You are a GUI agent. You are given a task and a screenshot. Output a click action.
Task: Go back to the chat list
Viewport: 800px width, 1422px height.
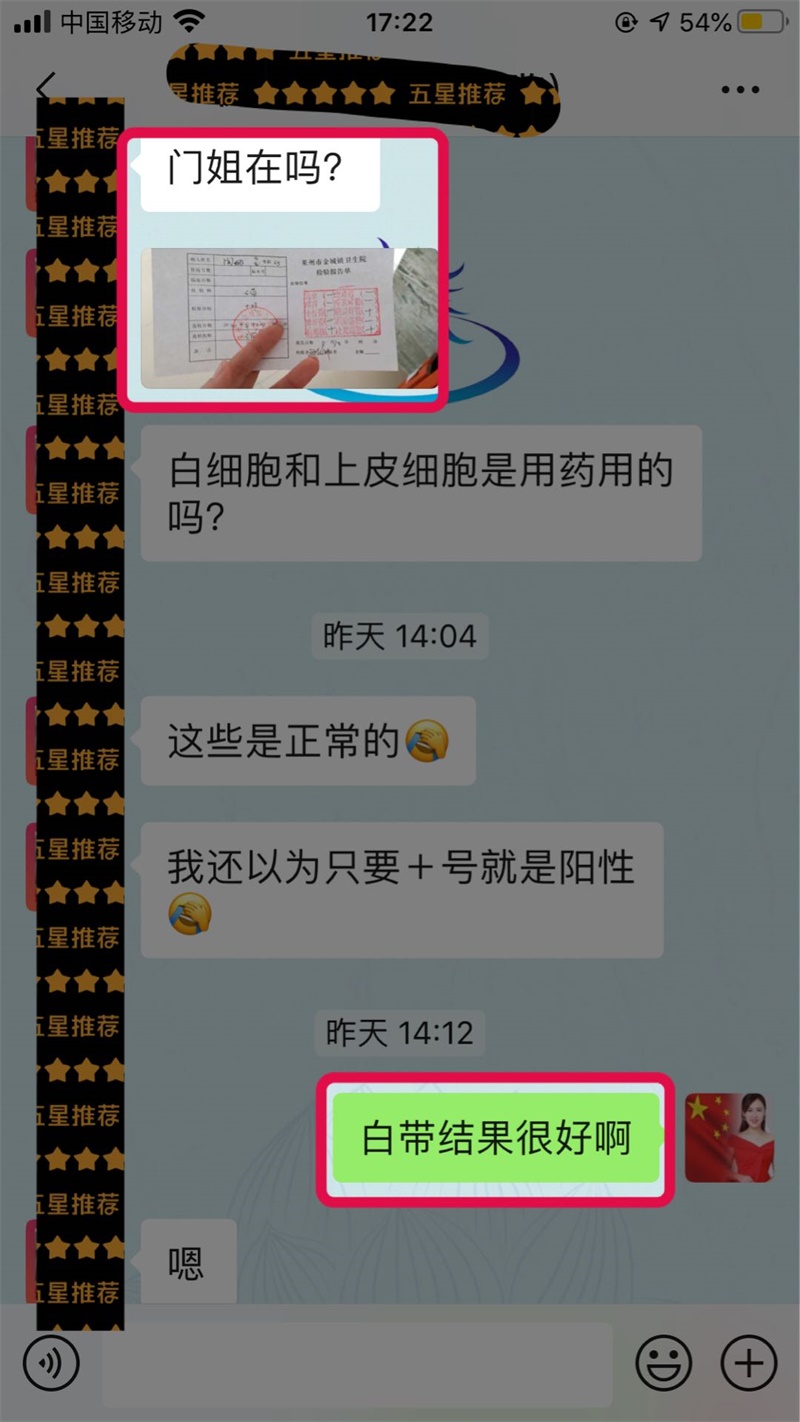43,89
